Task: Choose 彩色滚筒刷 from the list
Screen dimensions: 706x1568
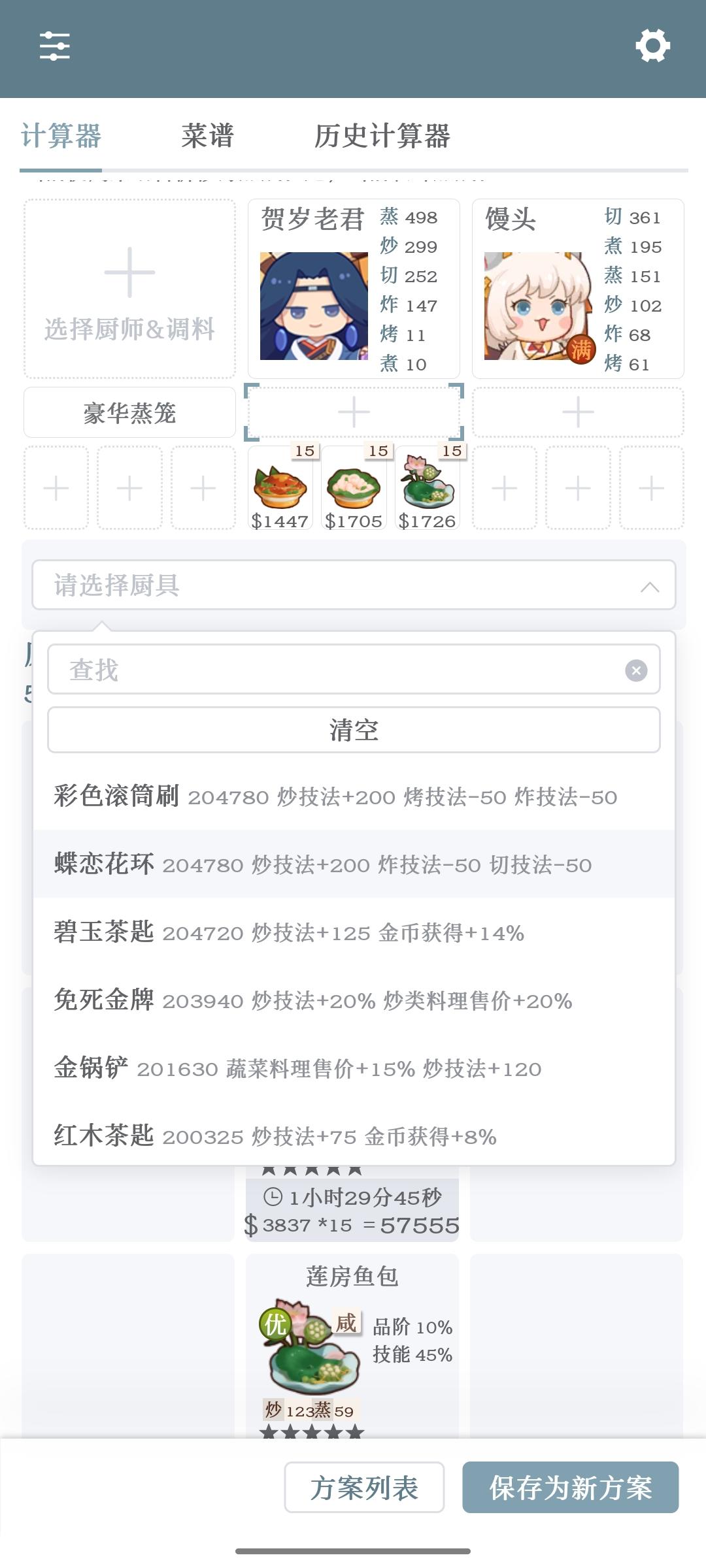Action: pos(335,796)
